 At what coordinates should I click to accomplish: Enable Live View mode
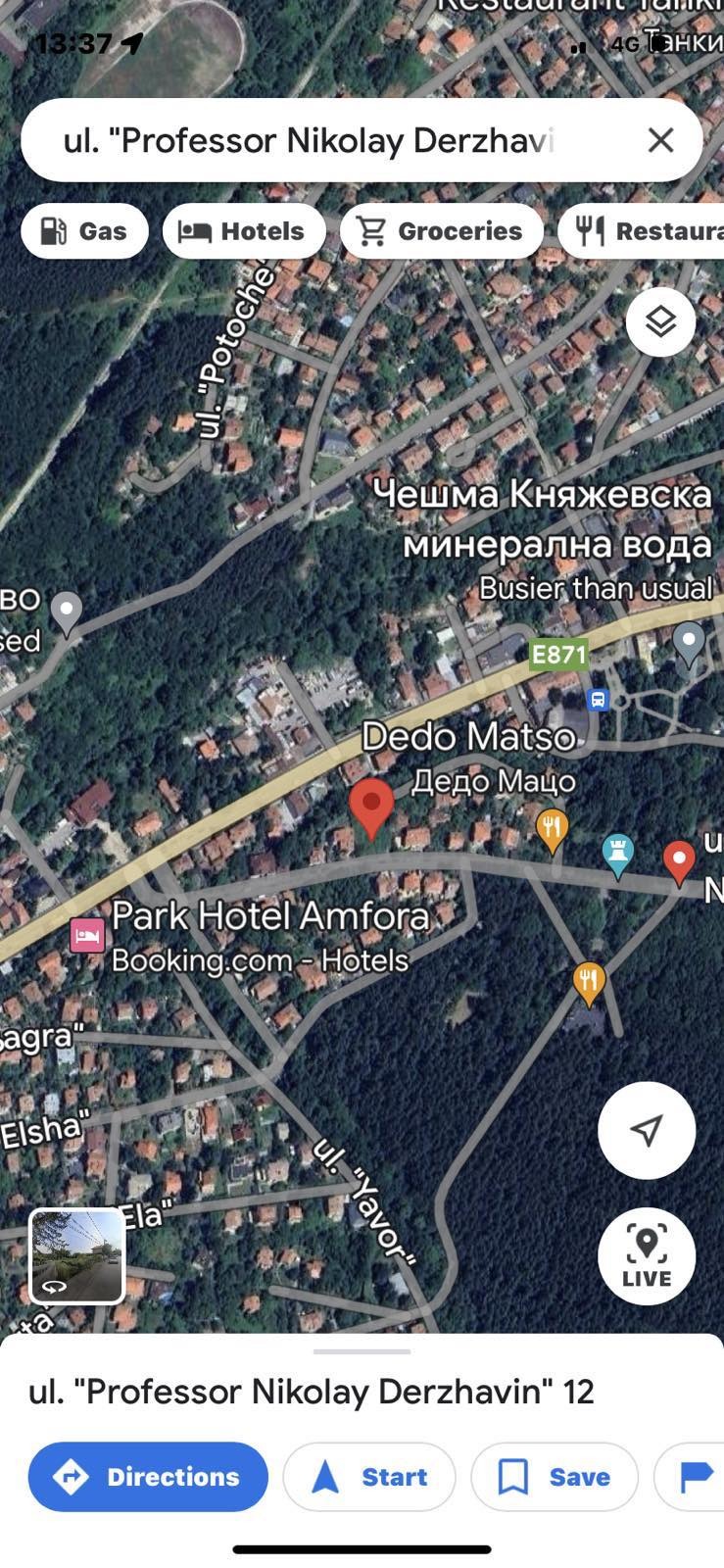pyautogui.click(x=646, y=1255)
